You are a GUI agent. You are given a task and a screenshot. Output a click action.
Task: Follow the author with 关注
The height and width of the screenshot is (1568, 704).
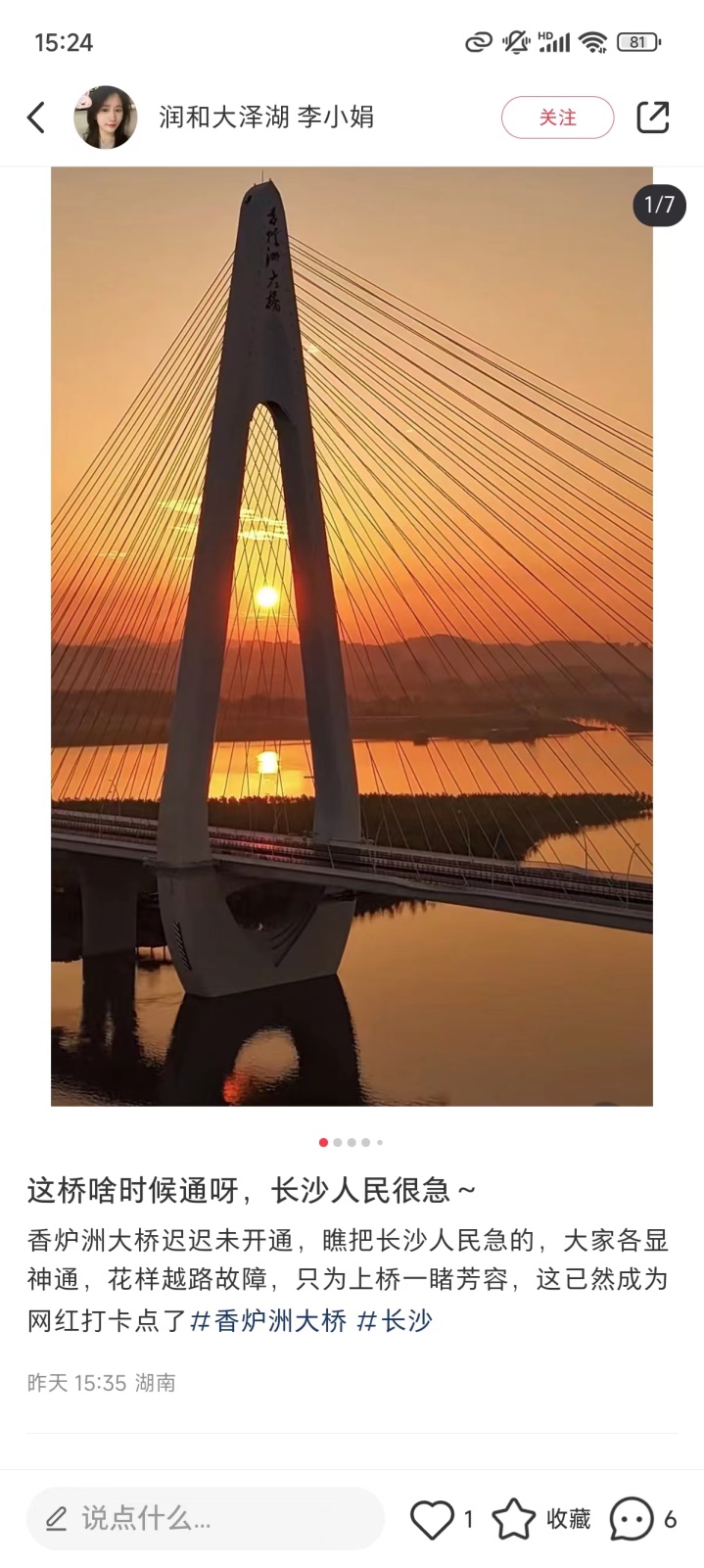click(557, 118)
